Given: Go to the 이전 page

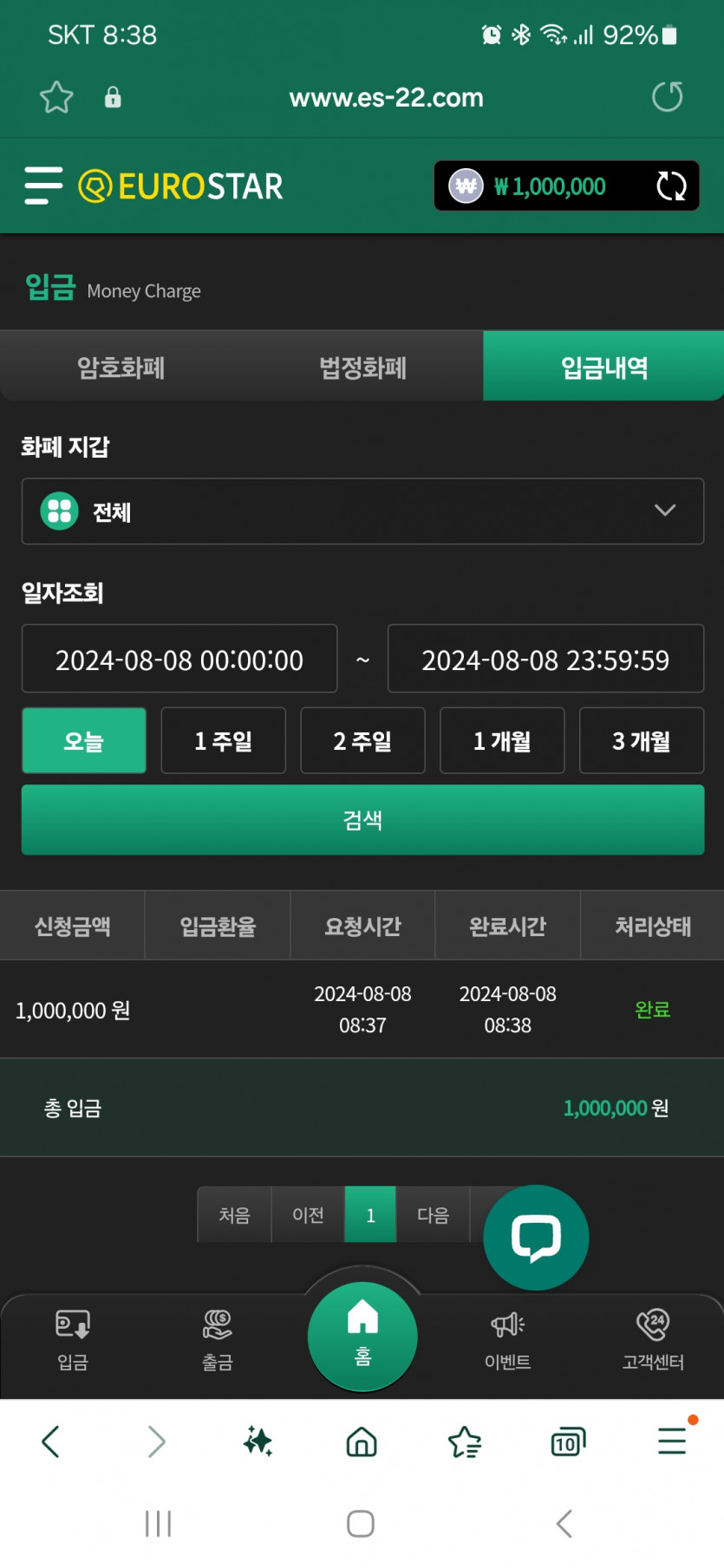Looking at the screenshot, I should coord(308,1215).
